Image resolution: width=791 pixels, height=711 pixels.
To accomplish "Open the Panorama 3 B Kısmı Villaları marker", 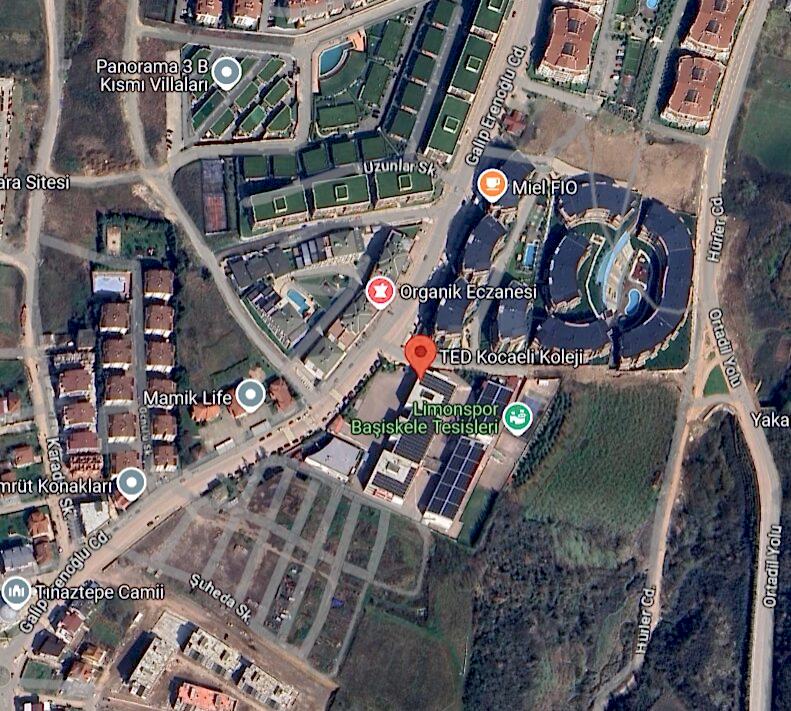I will tap(227, 71).
